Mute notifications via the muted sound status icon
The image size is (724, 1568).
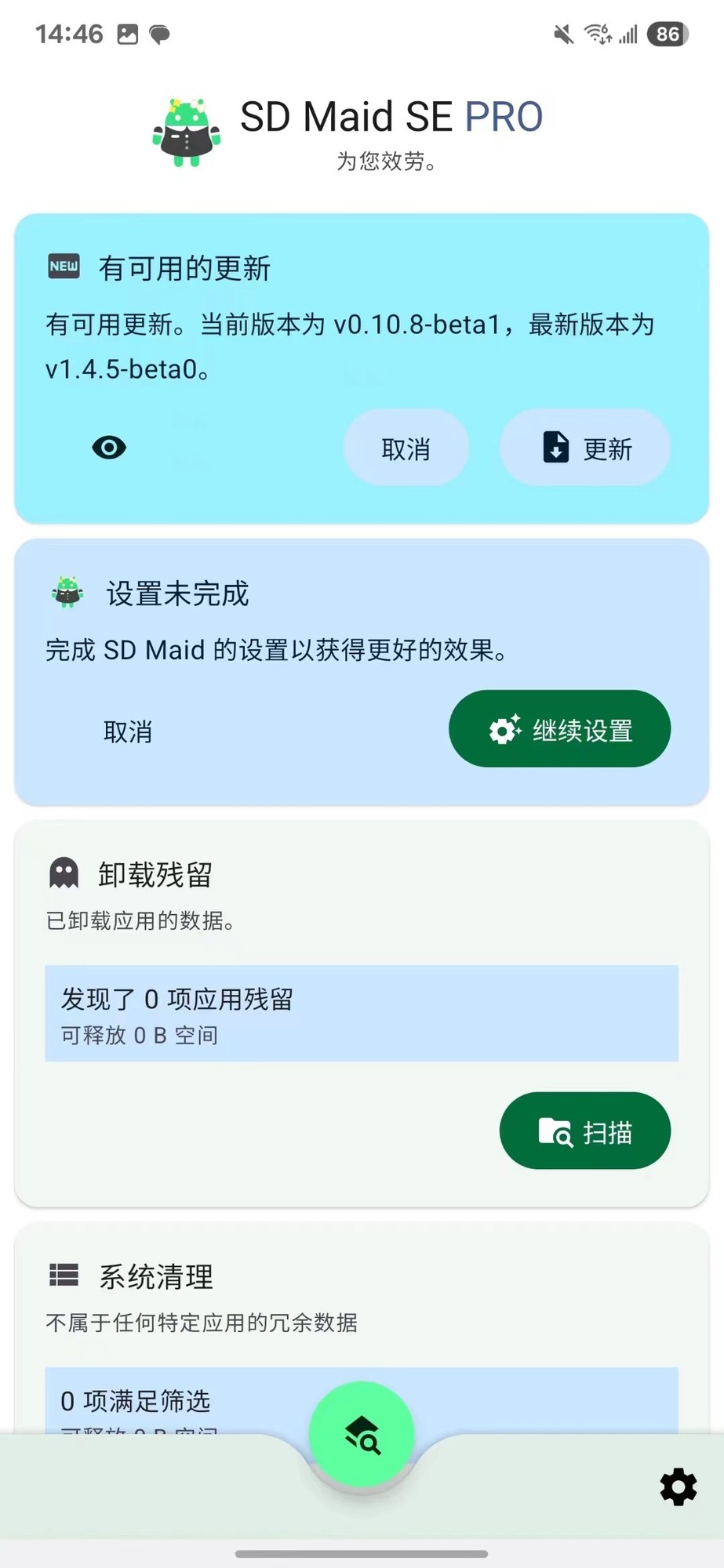point(562,33)
